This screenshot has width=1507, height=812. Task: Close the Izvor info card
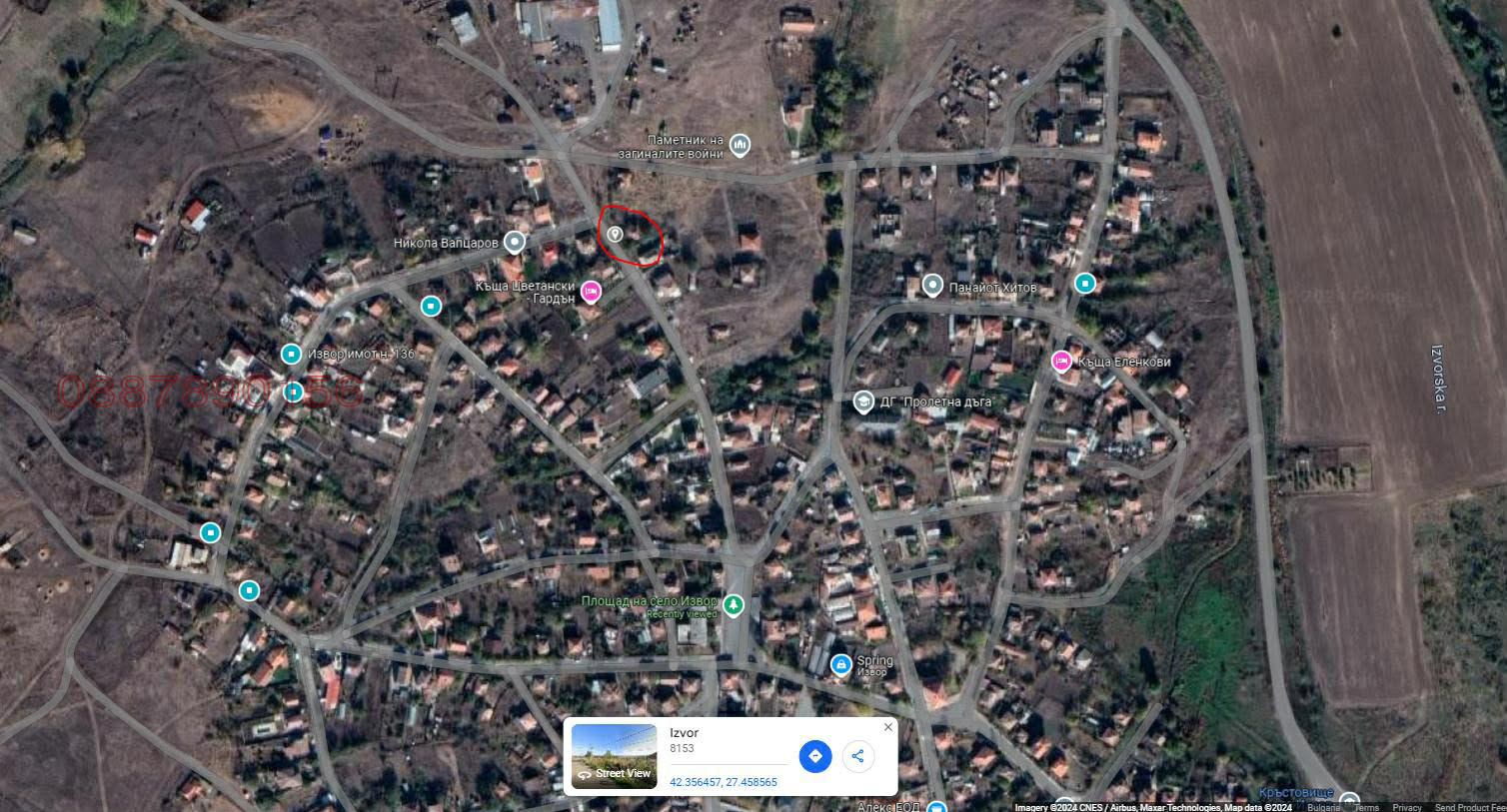887,727
